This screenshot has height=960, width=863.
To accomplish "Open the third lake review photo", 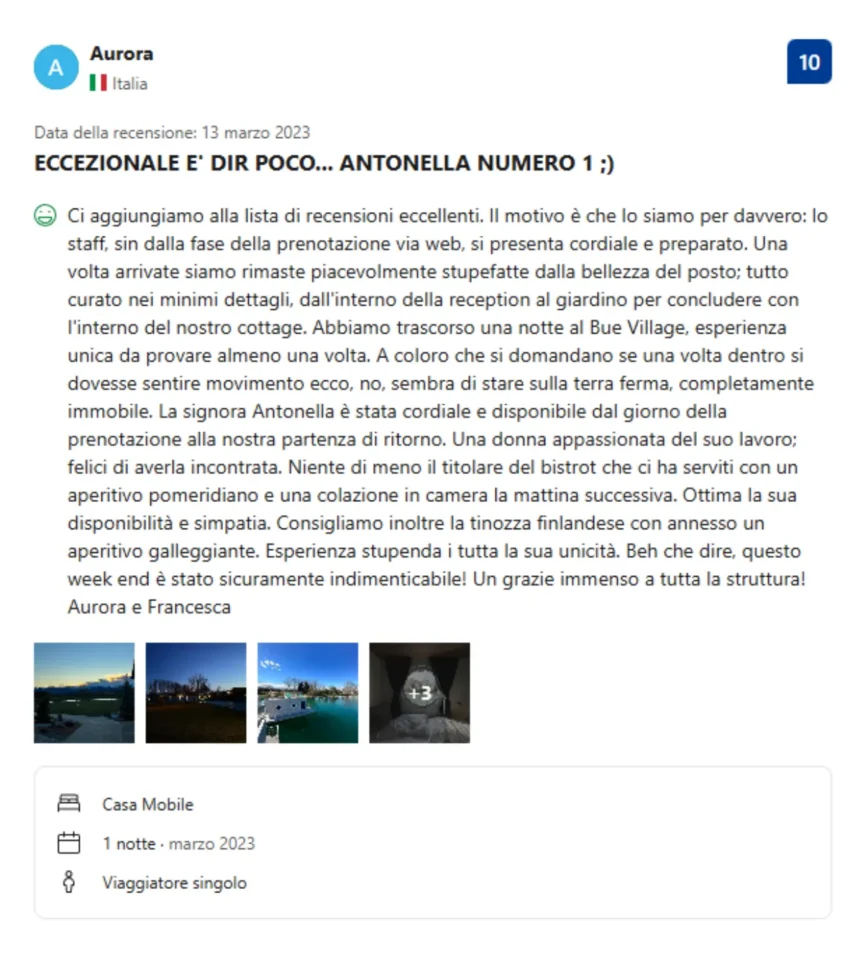I will 308,693.
